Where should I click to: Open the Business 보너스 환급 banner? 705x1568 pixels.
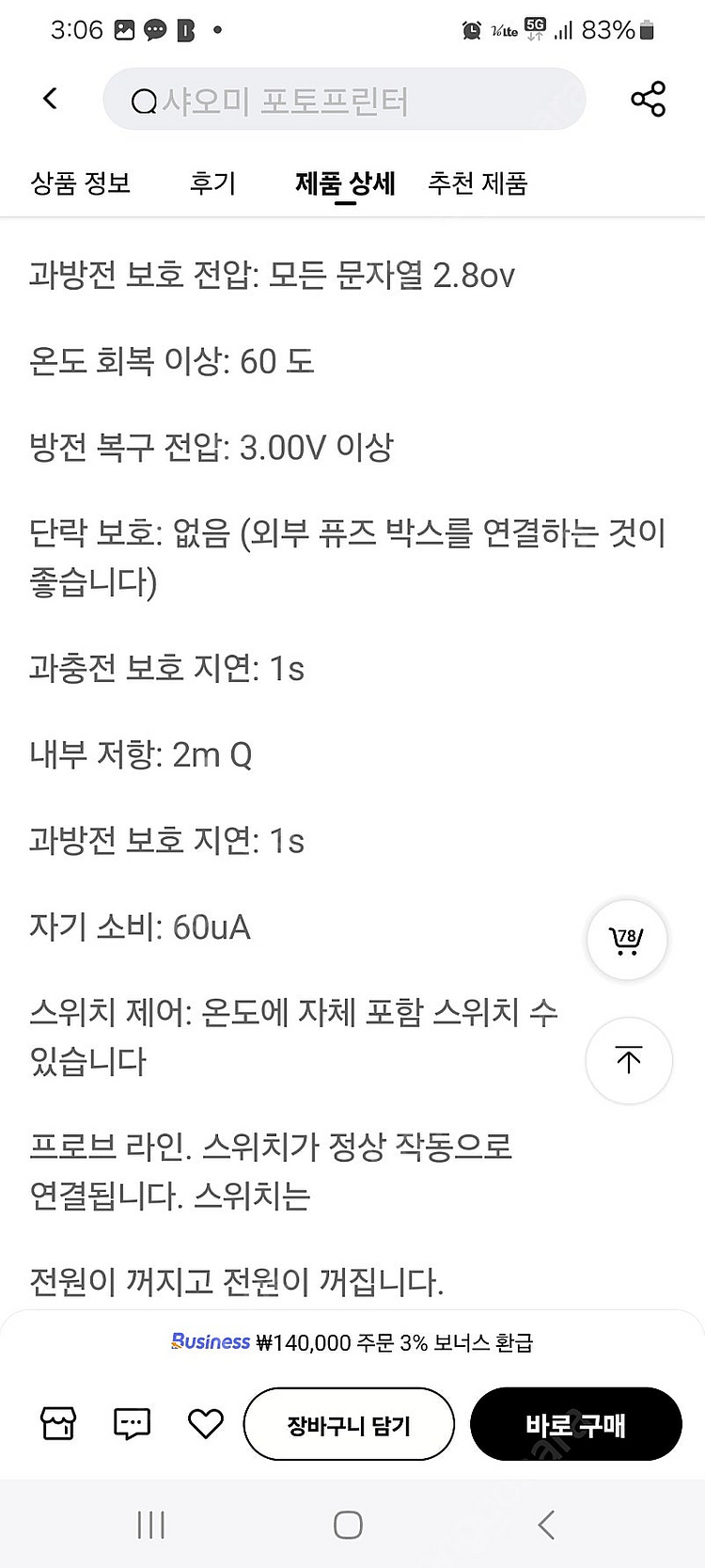click(352, 1342)
